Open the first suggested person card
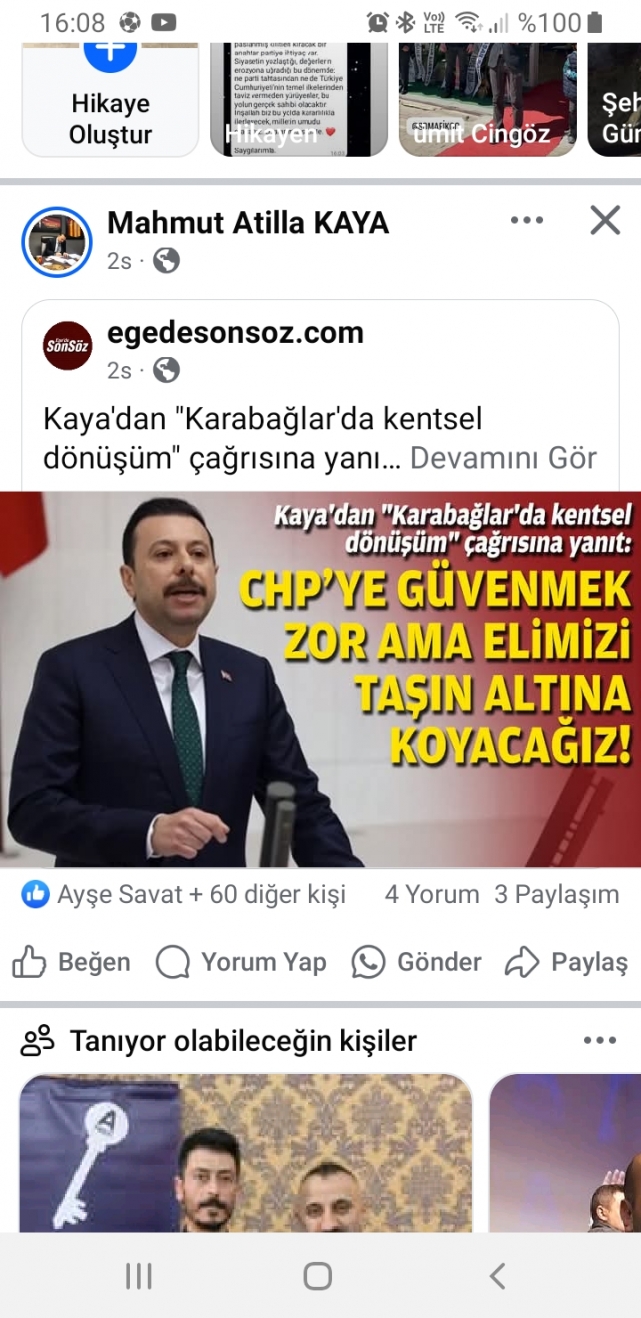This screenshot has height=1318, width=641. click(245, 1152)
